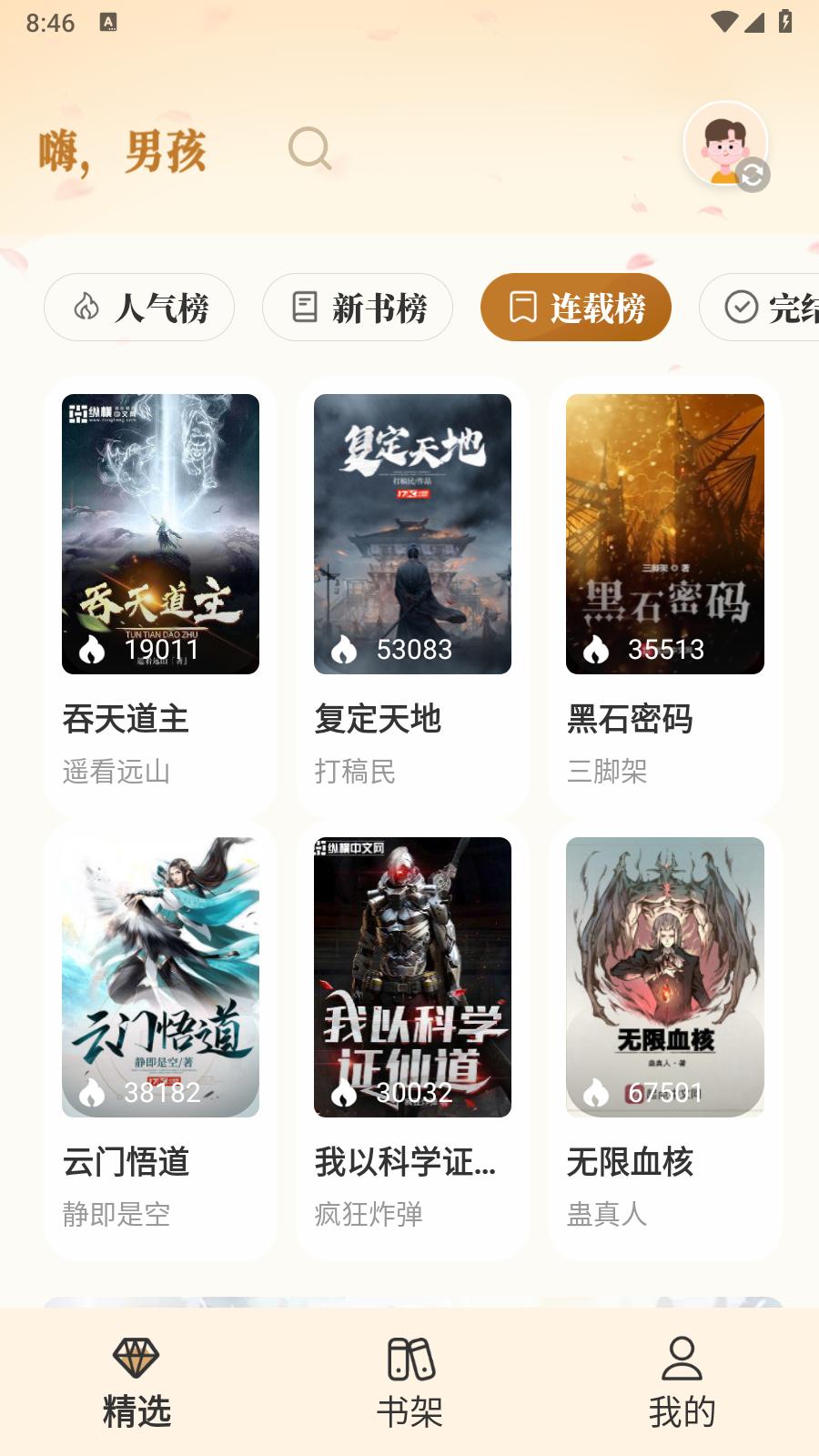The width and height of the screenshot is (819, 1456).
Task: Switch to the 新书榜 tab
Action: coord(357,308)
